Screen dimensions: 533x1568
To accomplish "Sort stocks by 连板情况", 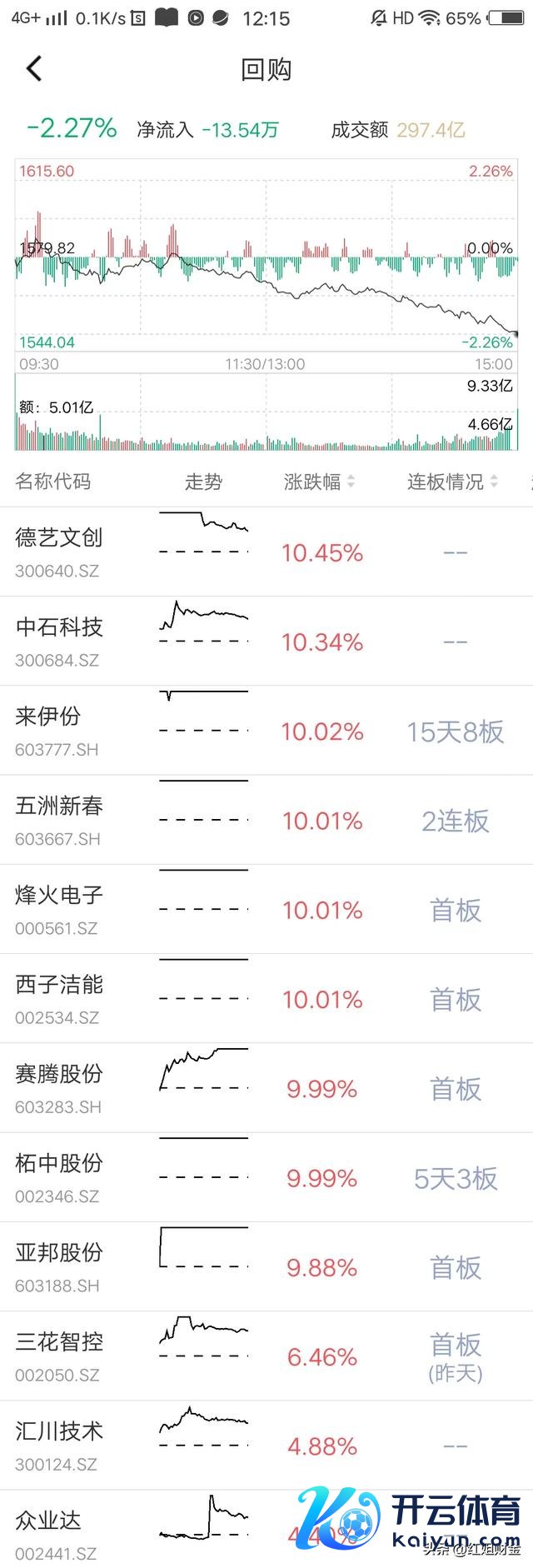I will pos(452,482).
